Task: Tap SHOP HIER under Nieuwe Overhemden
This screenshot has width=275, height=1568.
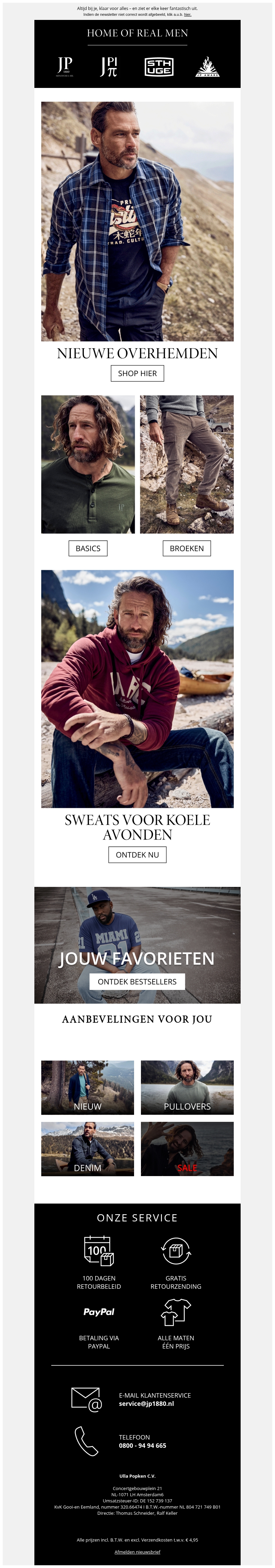Action: [137, 373]
